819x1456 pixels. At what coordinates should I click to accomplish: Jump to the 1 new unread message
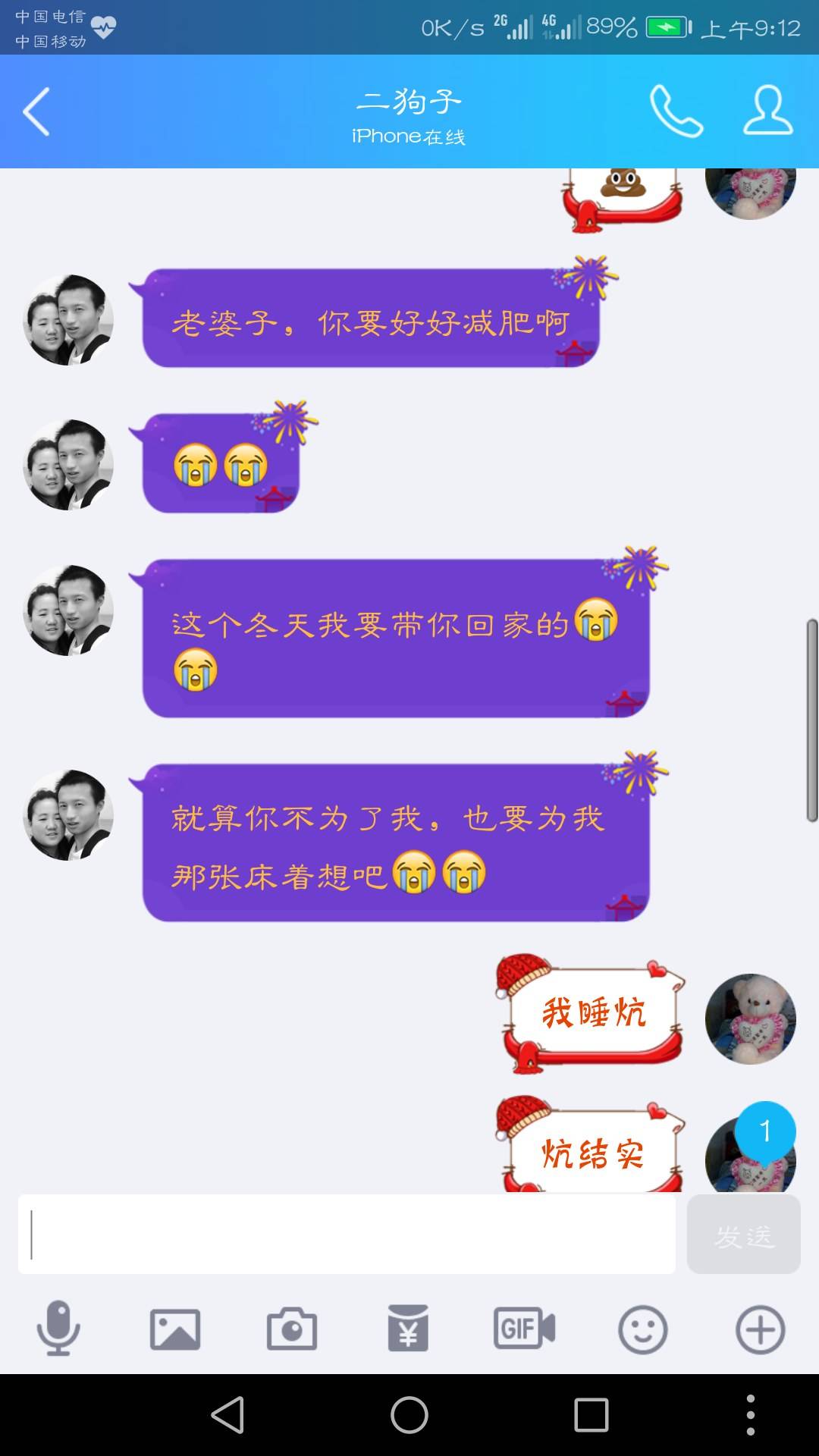pos(765,1131)
